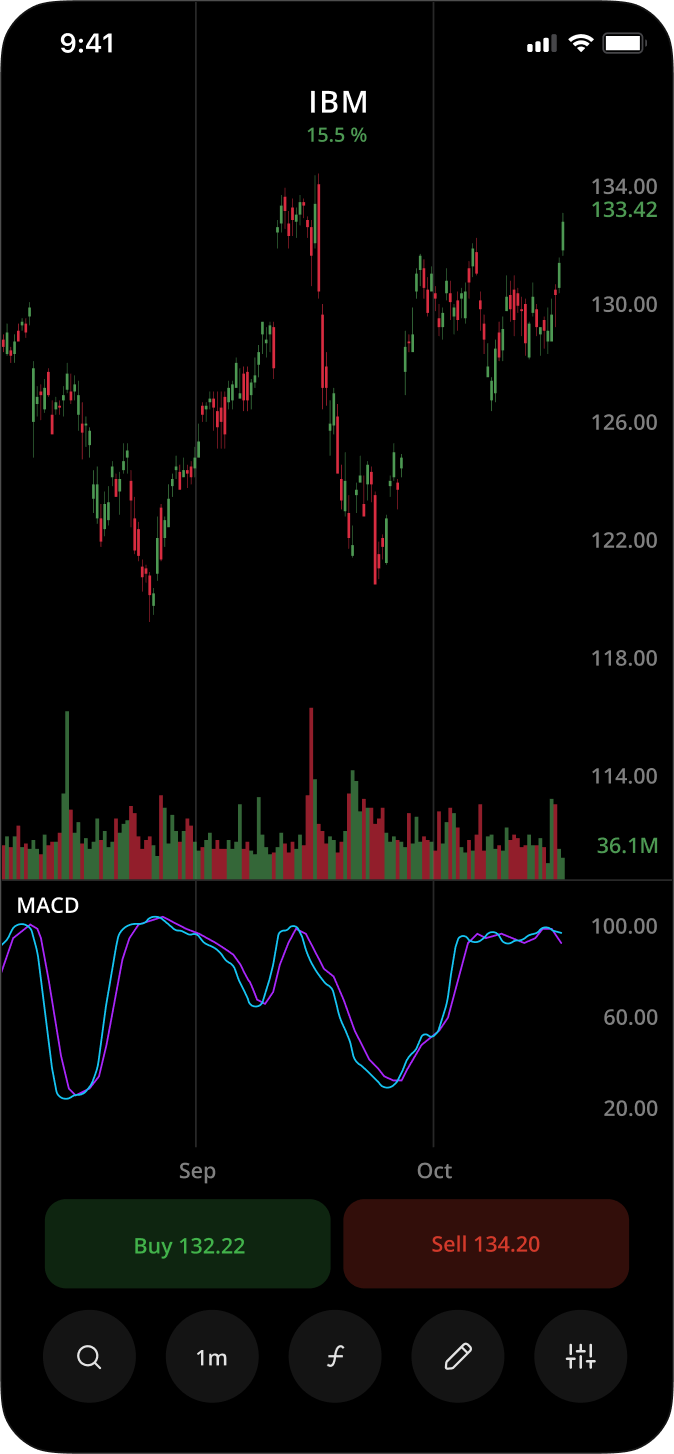Select the pencil drawing tool
This screenshot has width=674, height=1454.
pyautogui.click(x=458, y=1357)
